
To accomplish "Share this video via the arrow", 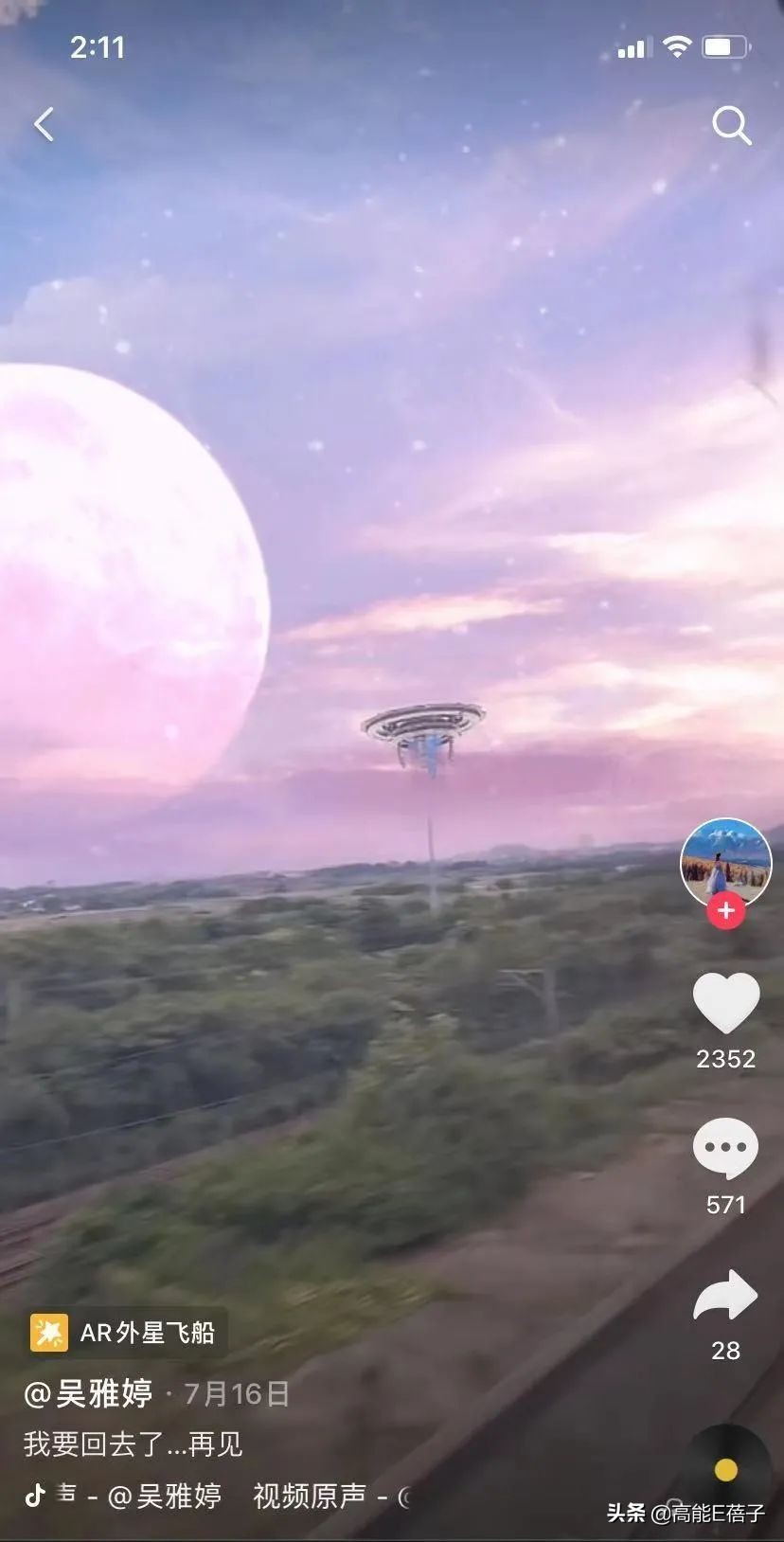I will 726,1296.
